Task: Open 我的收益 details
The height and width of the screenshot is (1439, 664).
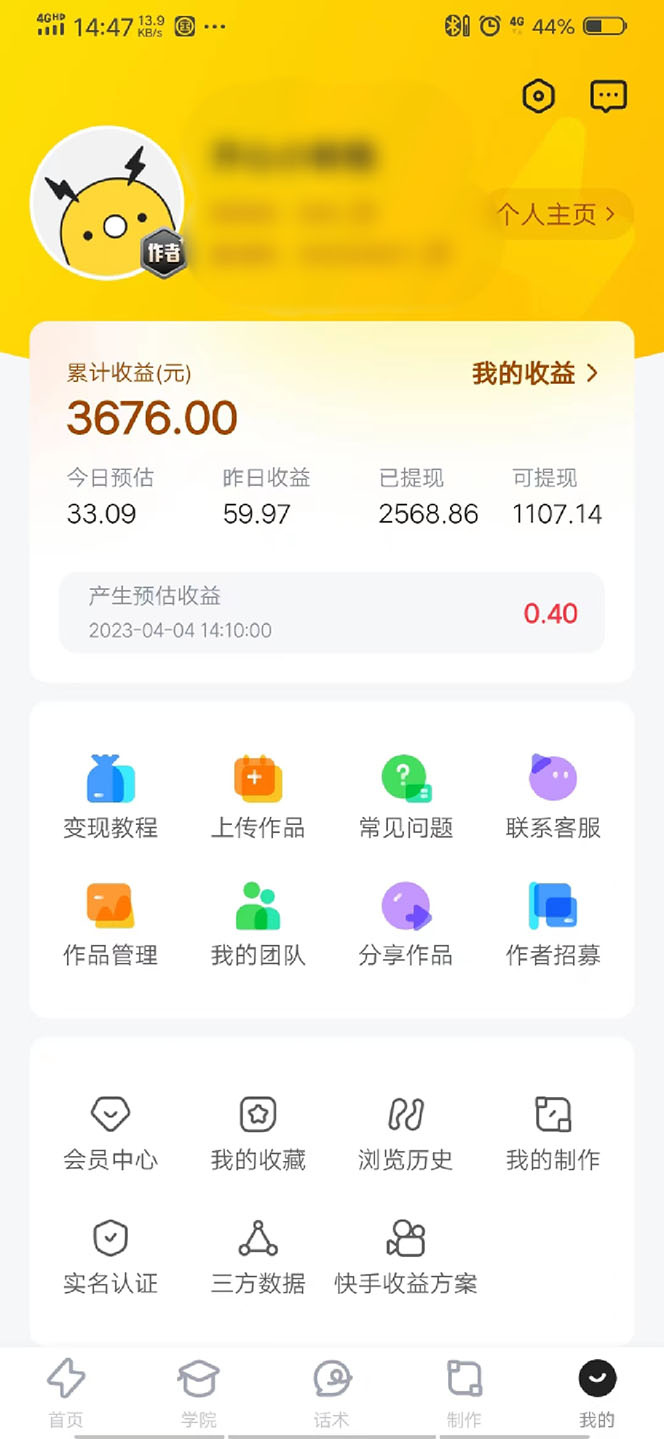Action: point(535,374)
